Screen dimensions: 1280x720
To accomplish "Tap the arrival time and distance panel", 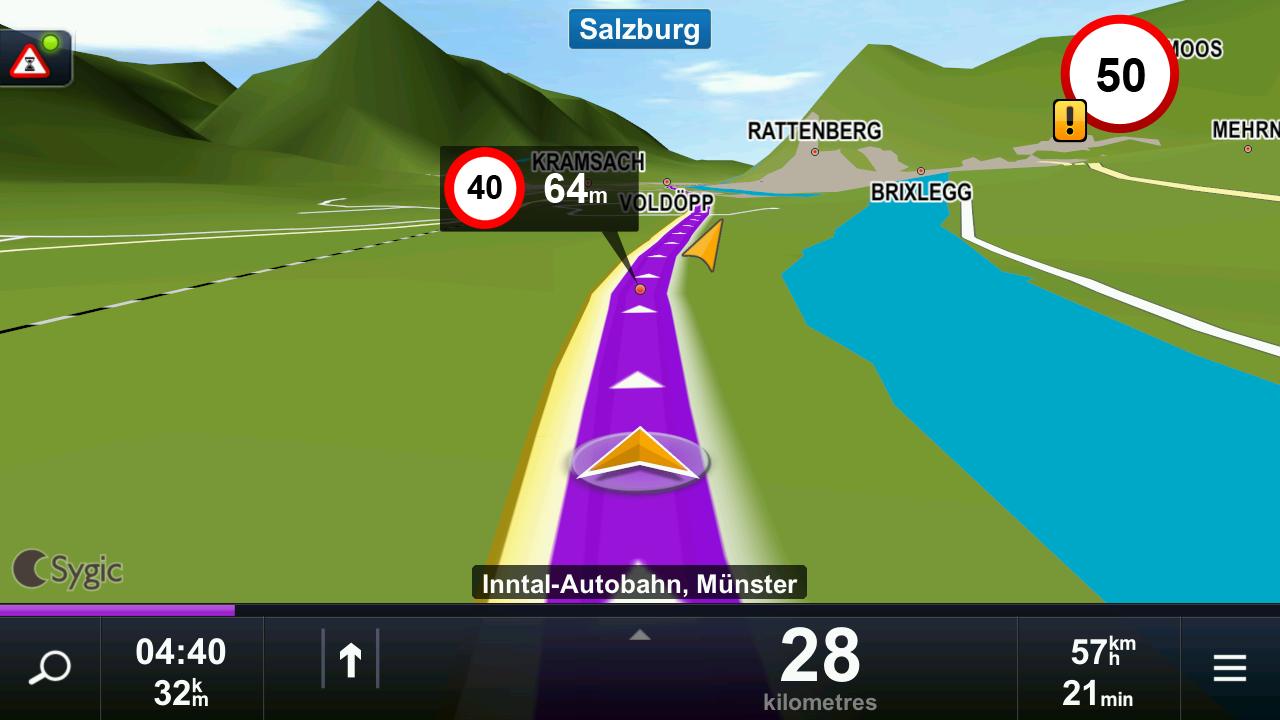I will [x=181, y=669].
